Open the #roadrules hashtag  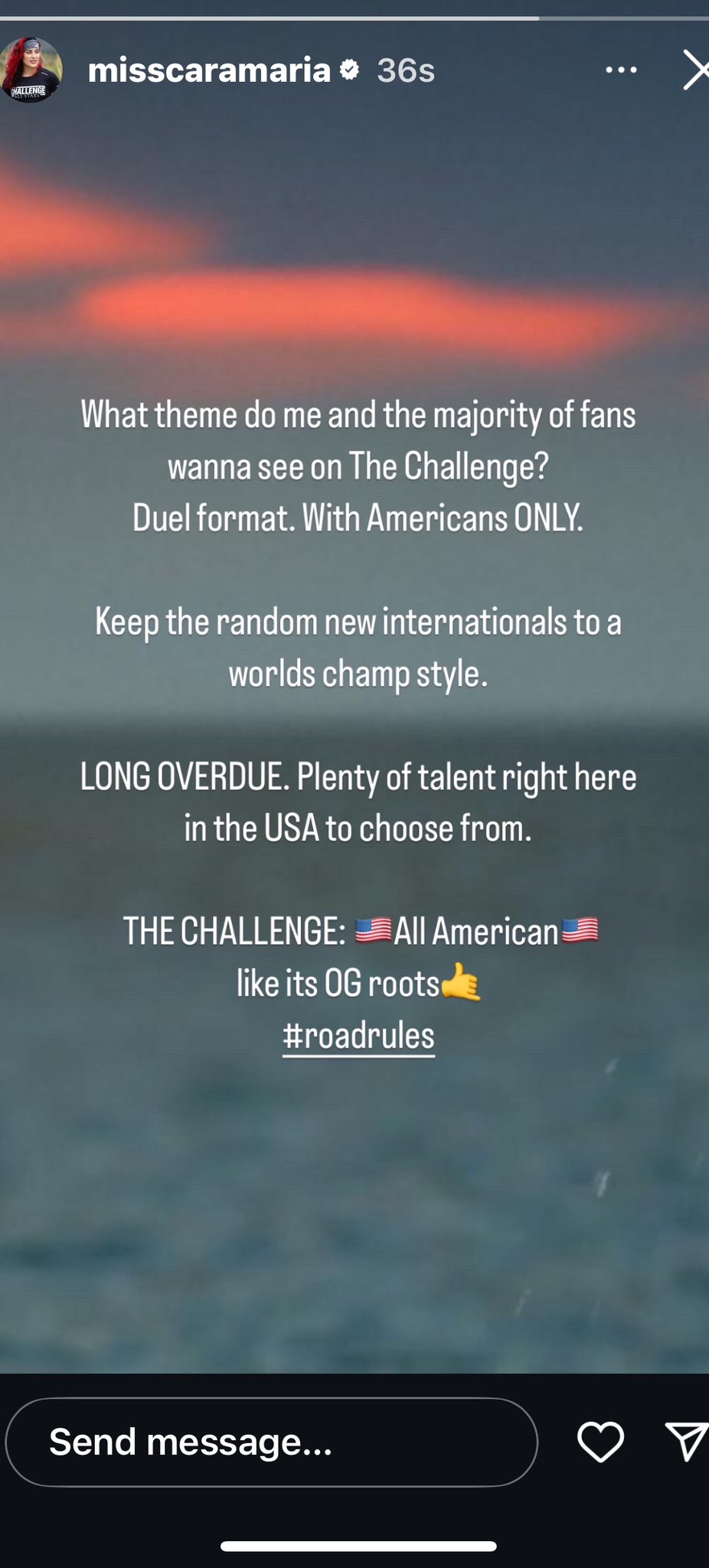click(358, 1036)
